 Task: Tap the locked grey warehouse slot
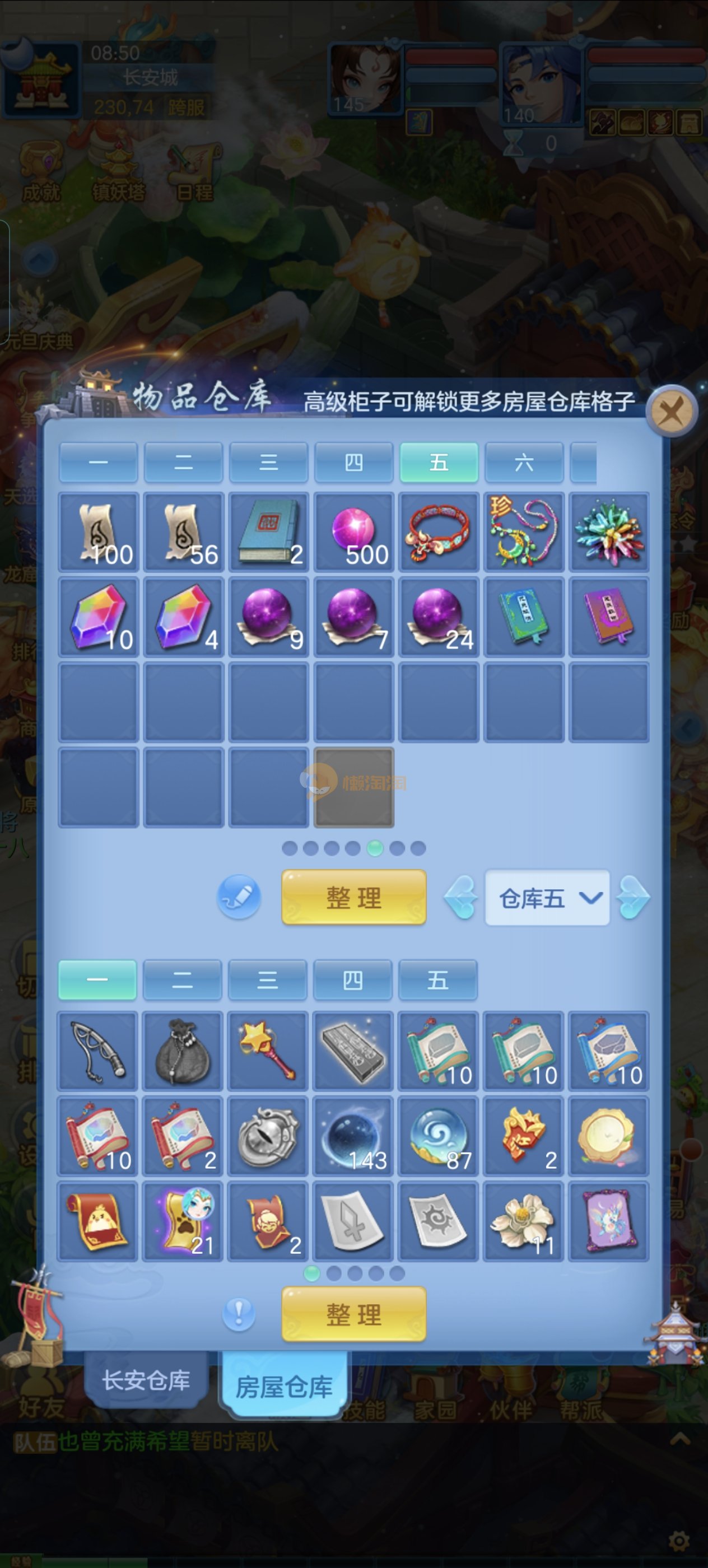point(353,787)
